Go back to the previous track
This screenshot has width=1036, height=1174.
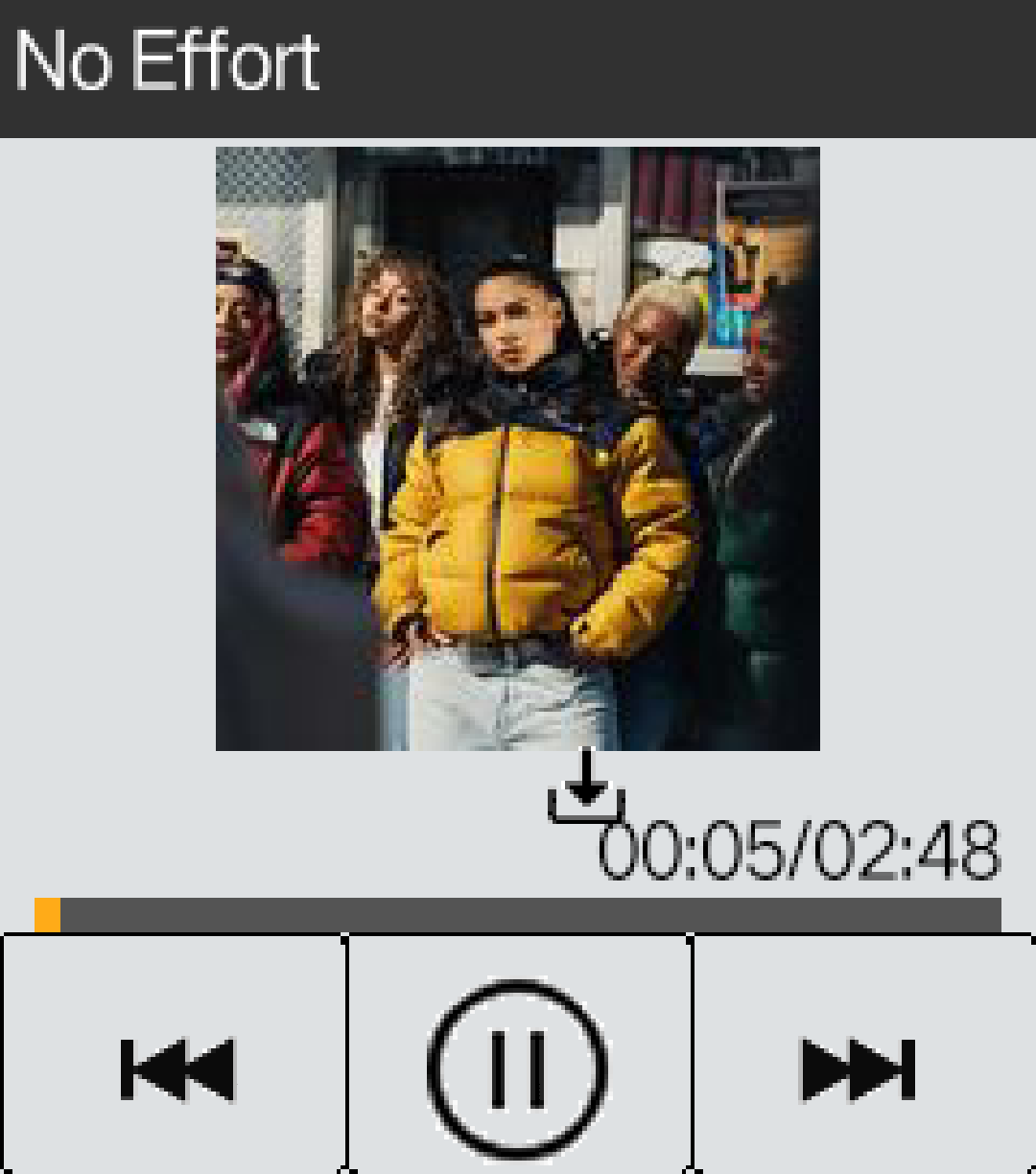click(177, 1068)
